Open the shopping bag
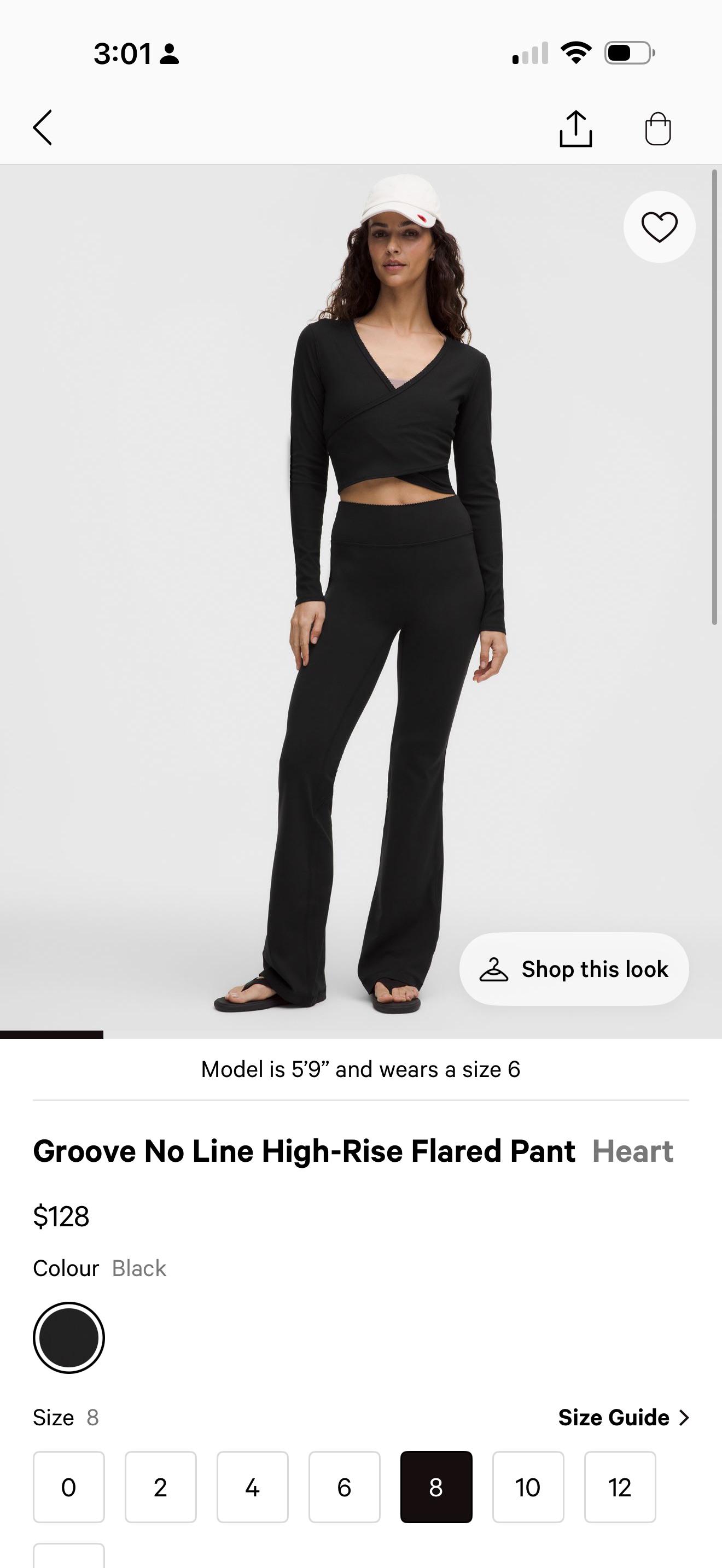Viewport: 722px width, 1568px height. 657,128
